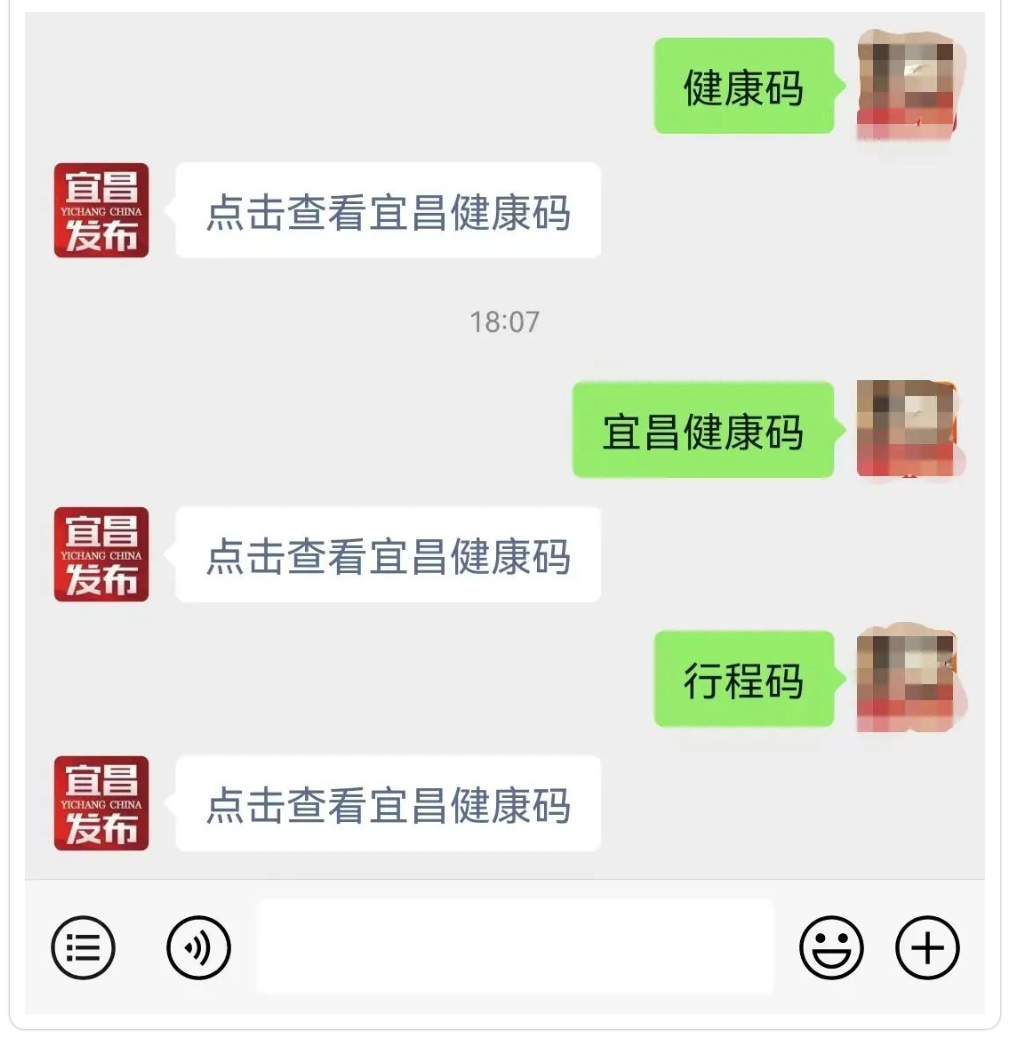1012x1054 pixels.
Task: Open the emoji sticker panel
Action: (831, 947)
